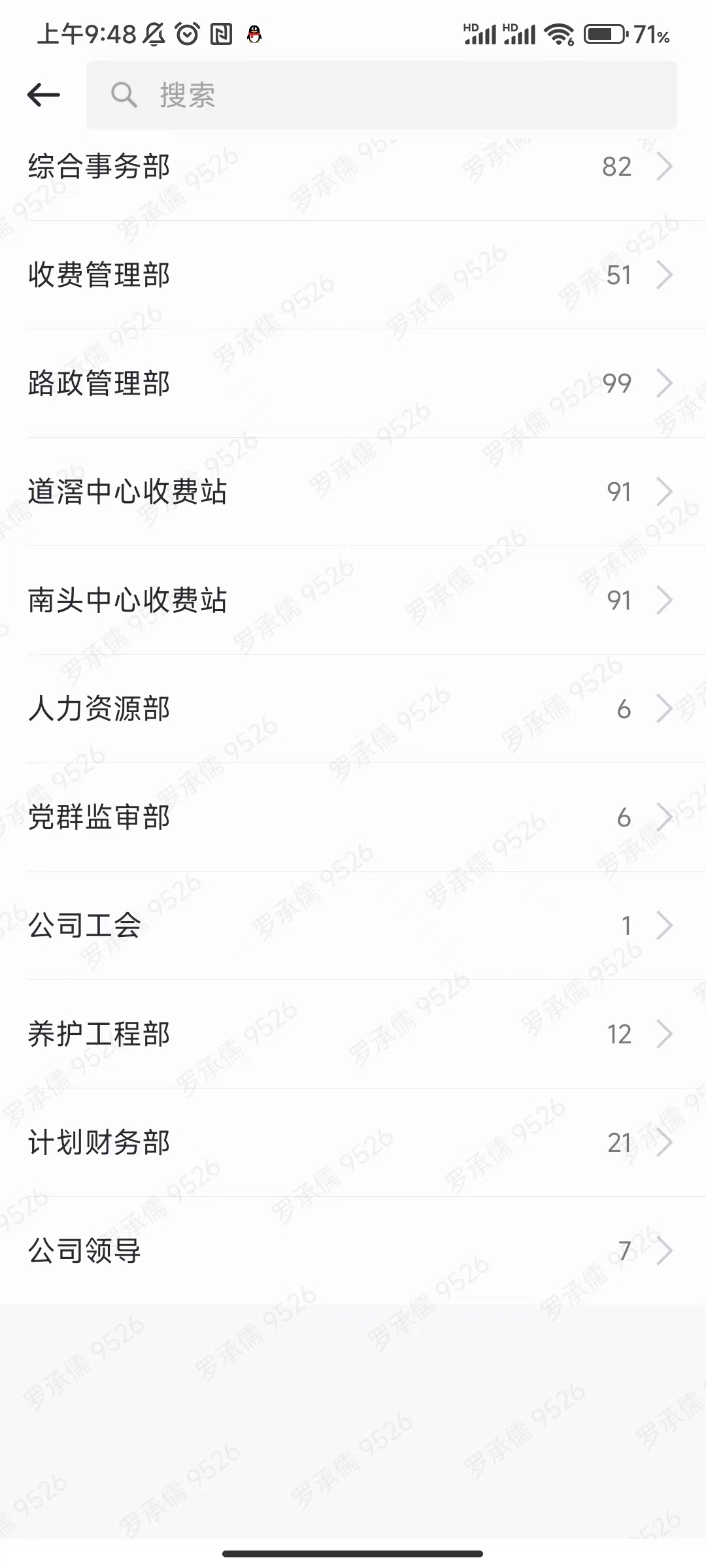Go back using the arrow icon
The image size is (706, 1568).
pos(43,95)
